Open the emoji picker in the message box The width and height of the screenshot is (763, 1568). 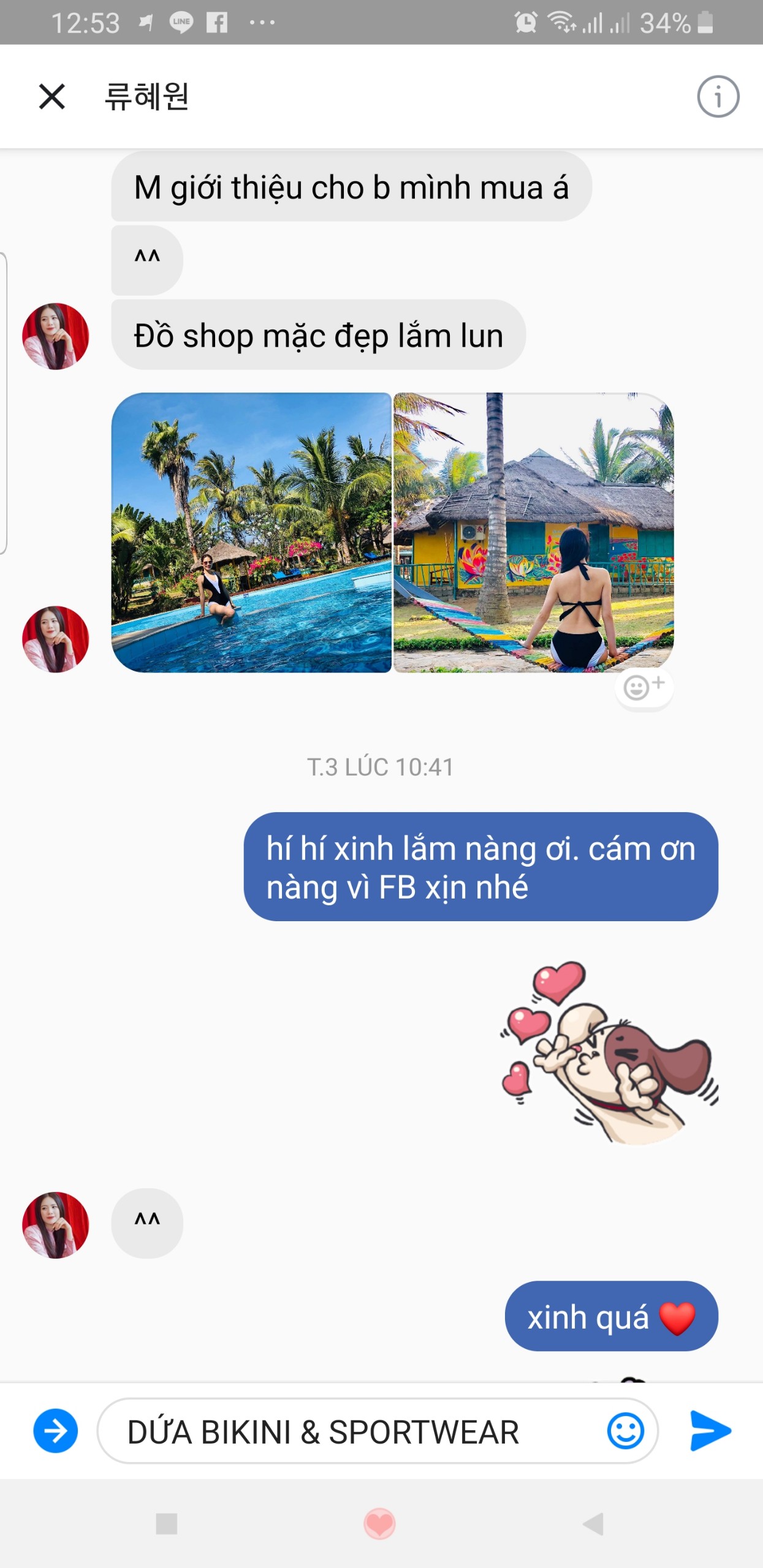click(x=626, y=1431)
